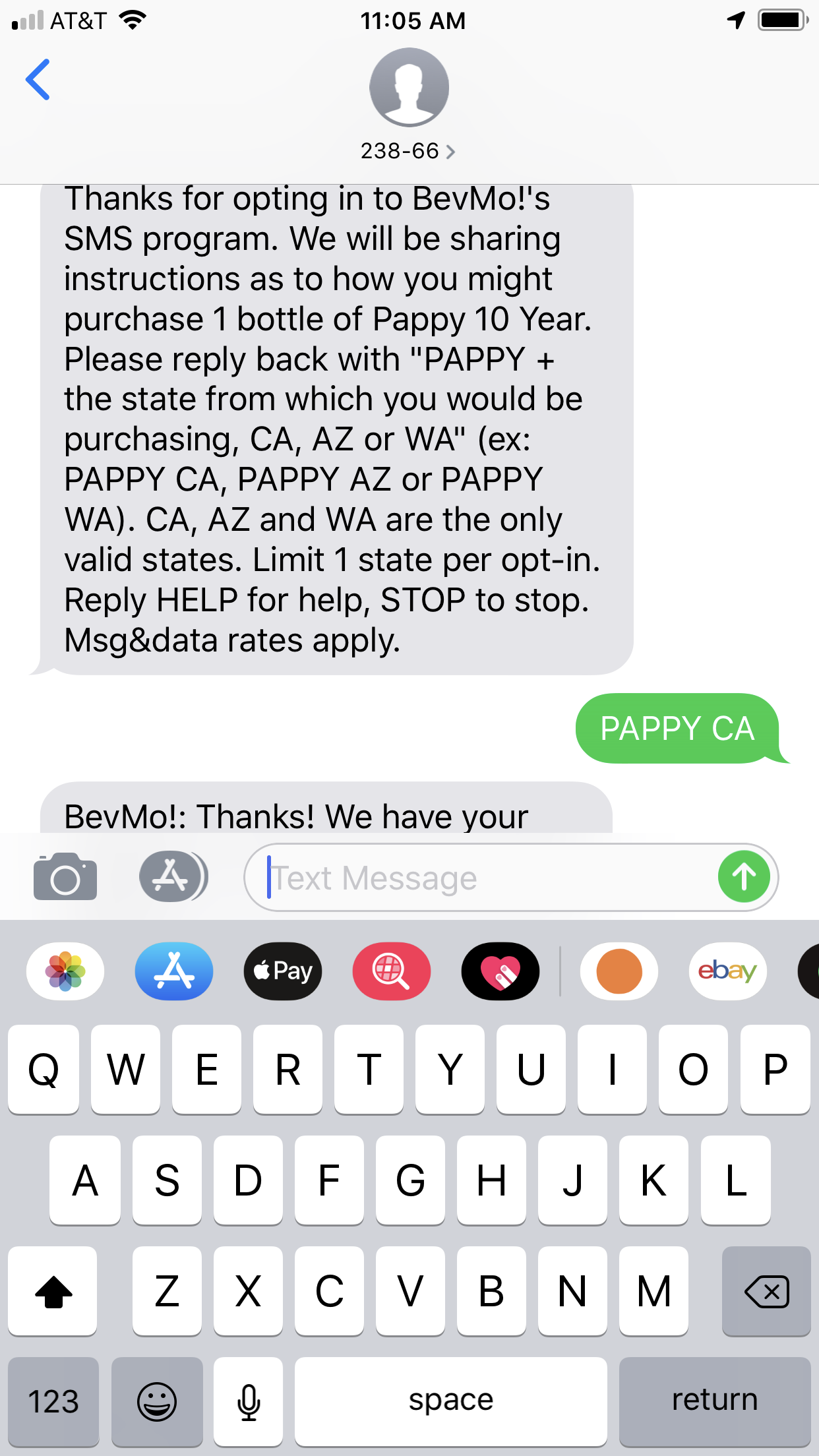
Task: Send the message with the green arrow
Action: (x=744, y=877)
